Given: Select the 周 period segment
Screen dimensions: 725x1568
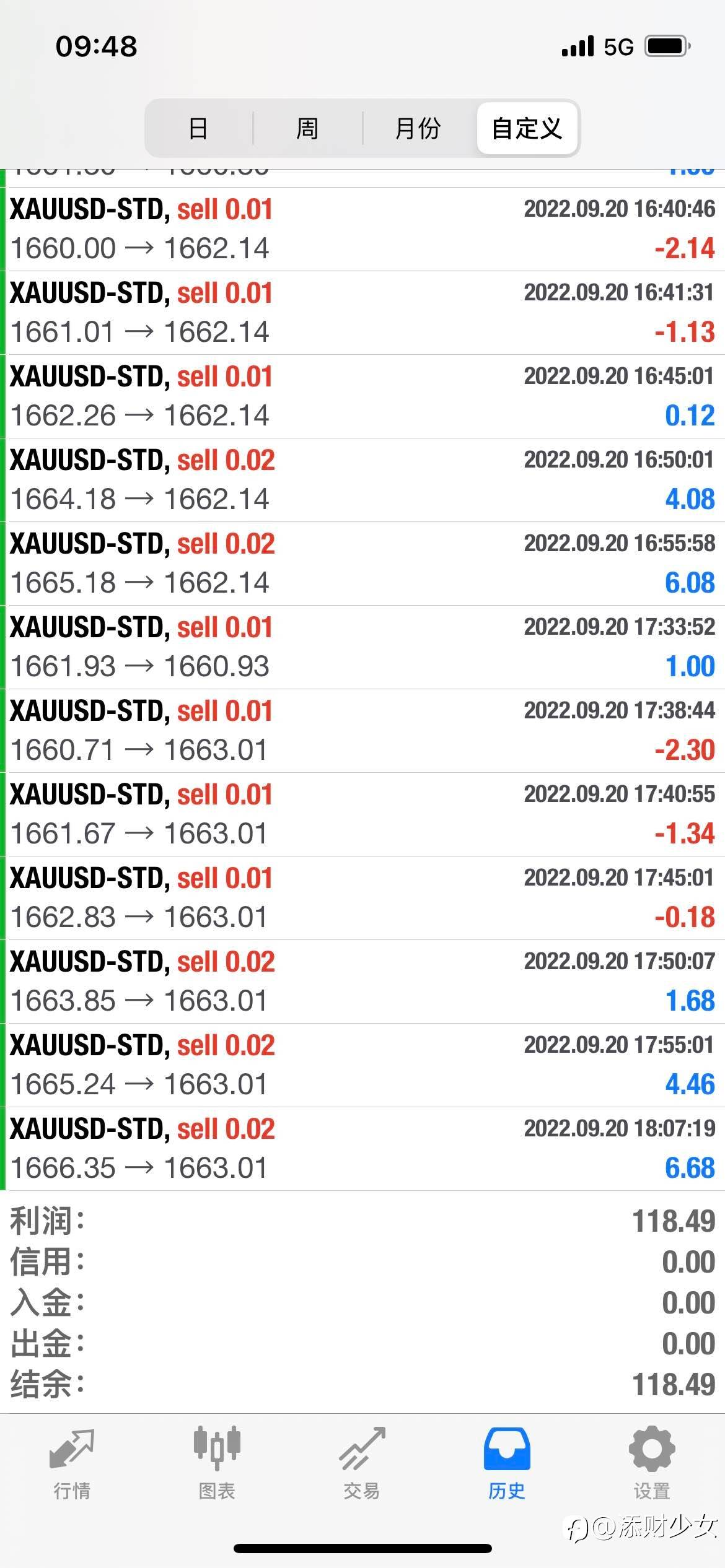Looking at the screenshot, I should click(307, 128).
